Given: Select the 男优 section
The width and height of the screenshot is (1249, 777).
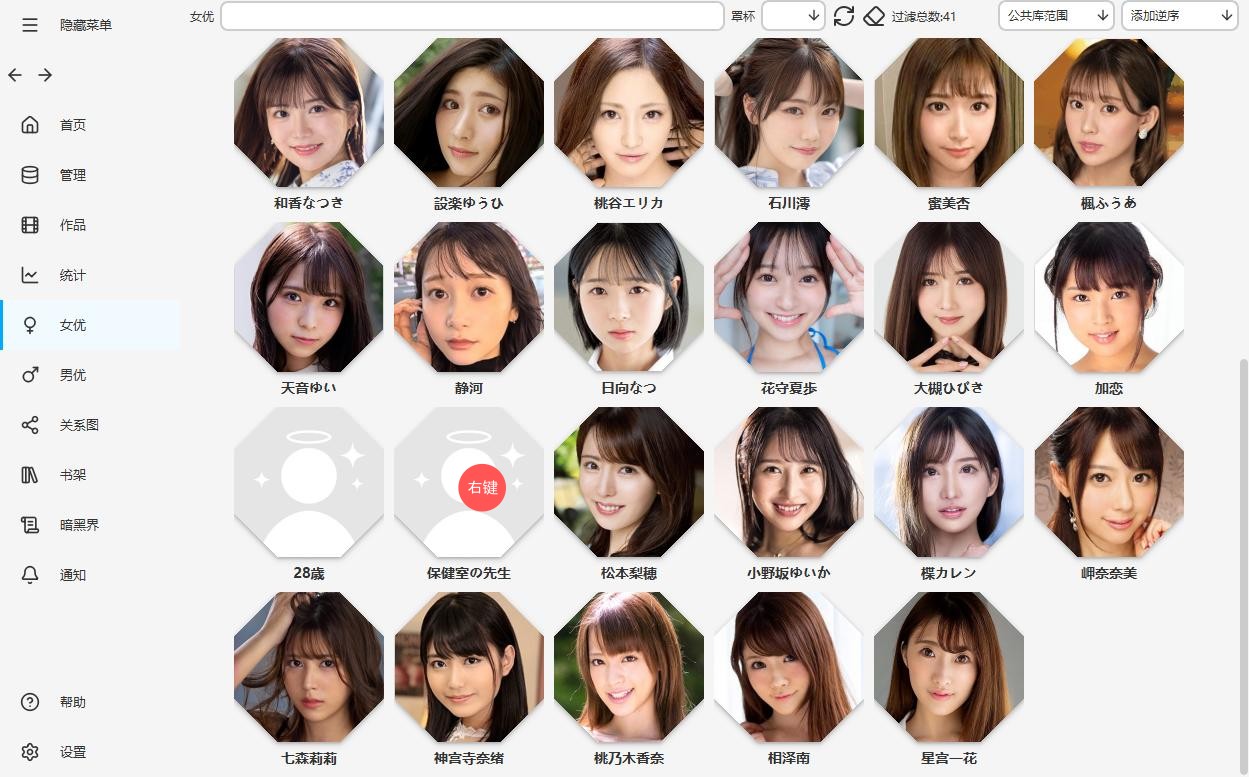Looking at the screenshot, I should (72, 375).
